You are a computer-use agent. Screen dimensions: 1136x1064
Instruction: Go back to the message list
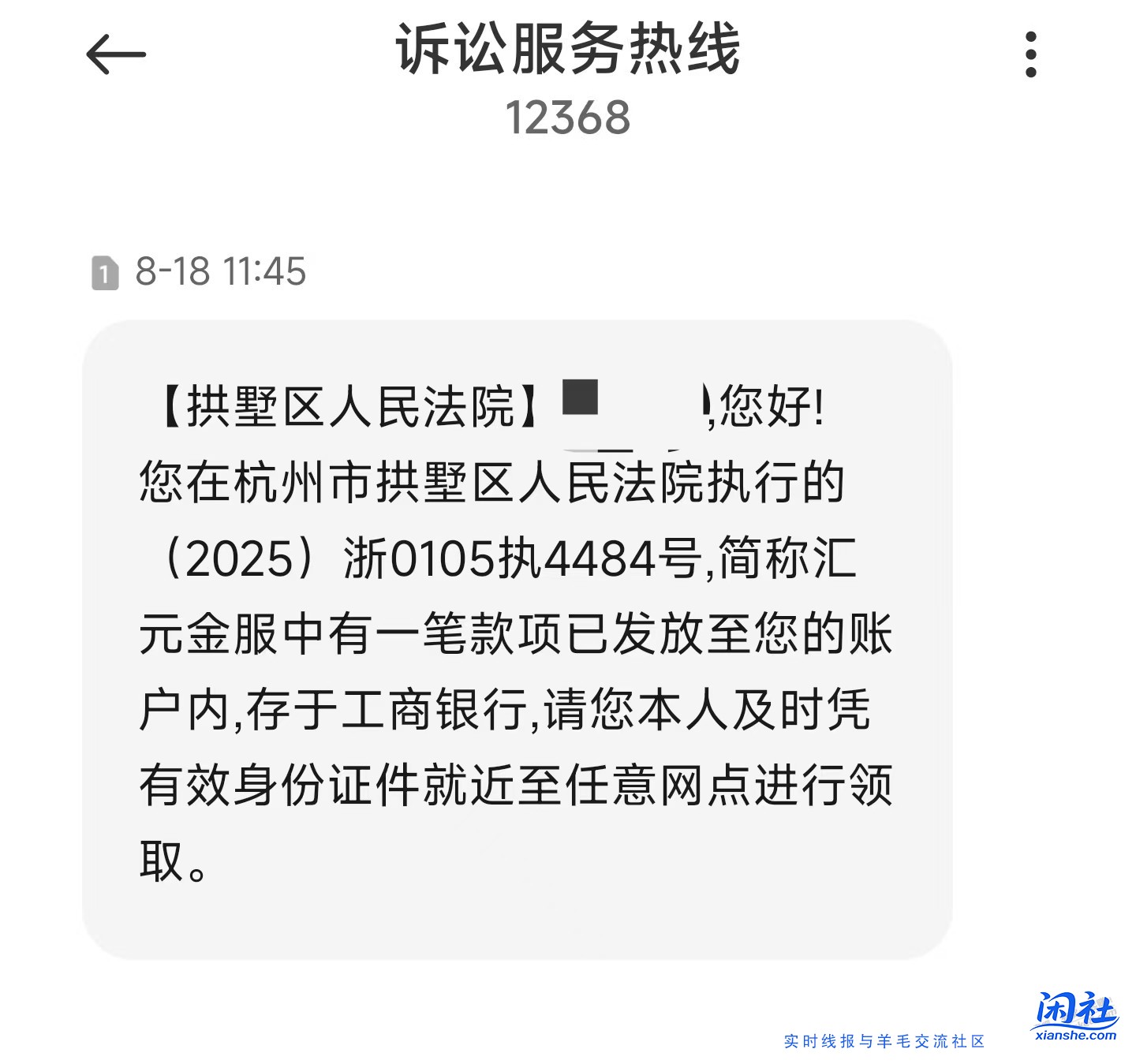(x=116, y=54)
